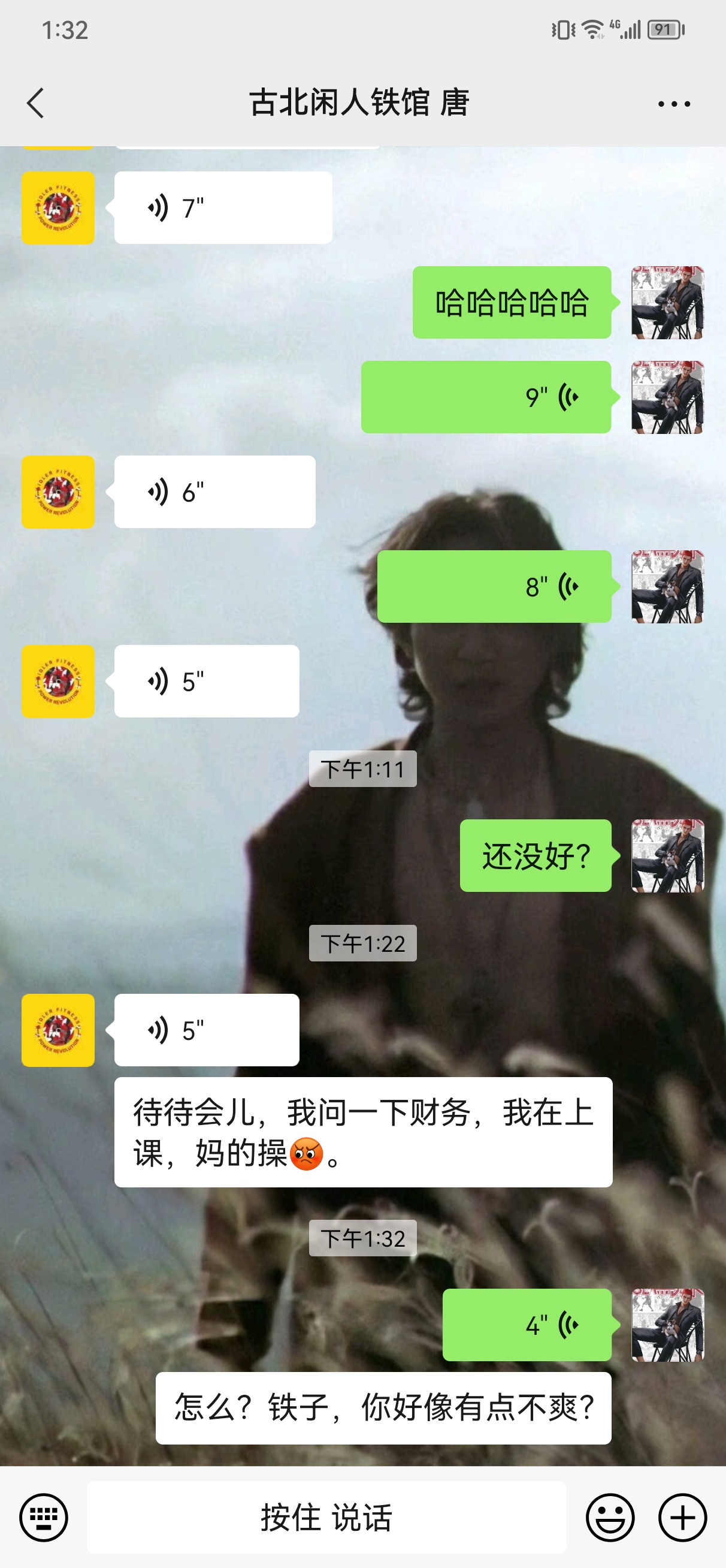Viewport: 726px width, 1568px height.
Task: Open the chat info overflow menu
Action: coord(674,104)
